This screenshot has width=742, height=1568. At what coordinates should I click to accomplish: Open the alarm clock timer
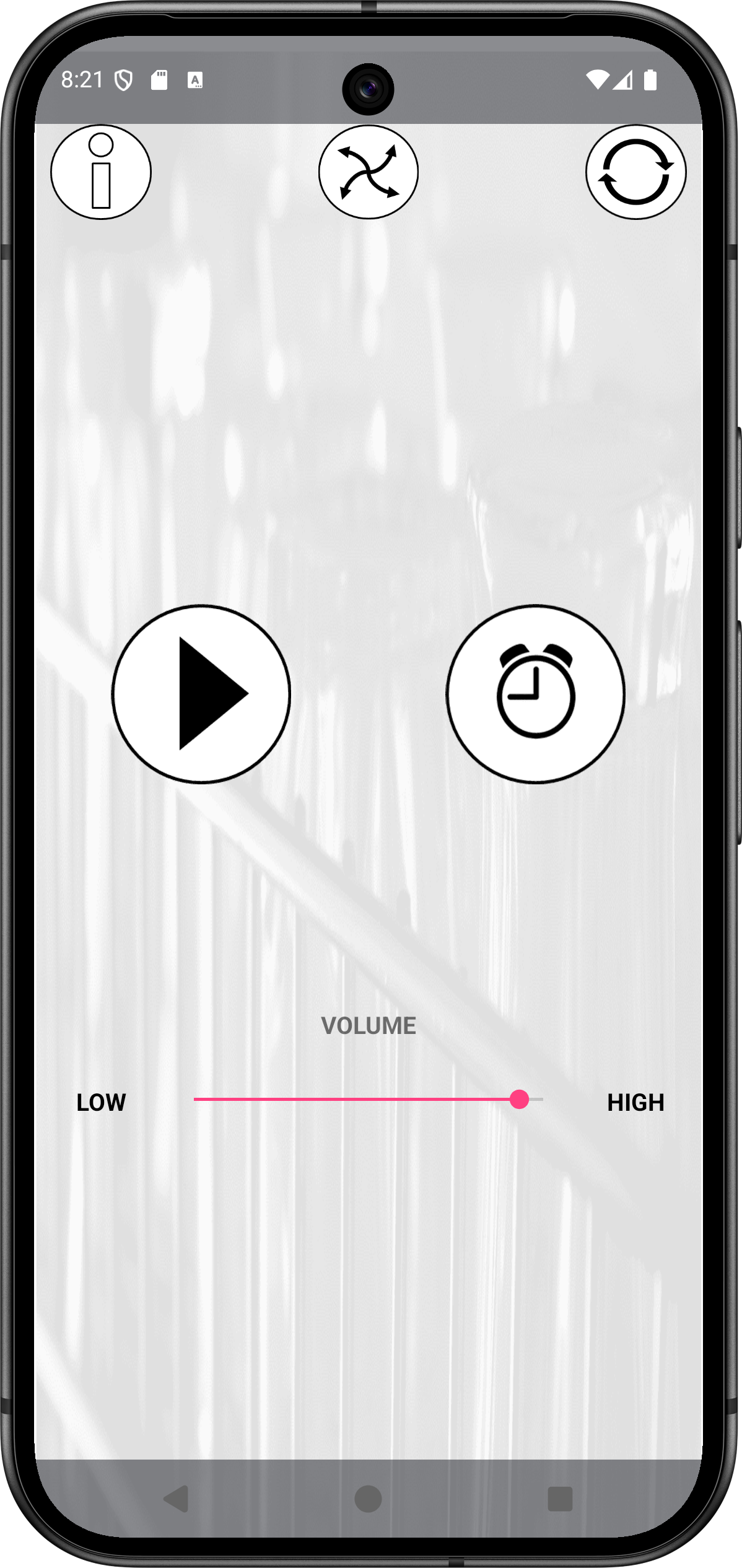point(536,694)
